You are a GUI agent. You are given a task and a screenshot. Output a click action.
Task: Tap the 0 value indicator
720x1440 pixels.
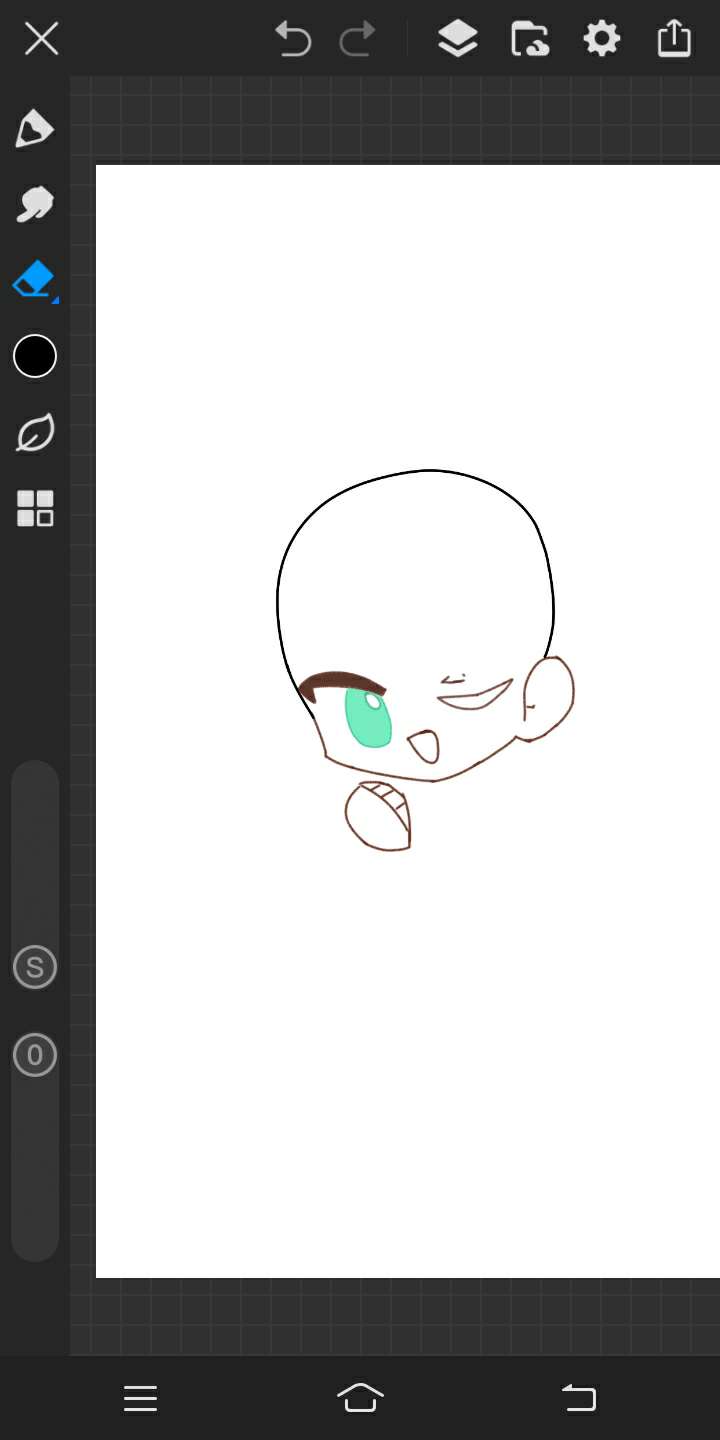tap(35, 1055)
